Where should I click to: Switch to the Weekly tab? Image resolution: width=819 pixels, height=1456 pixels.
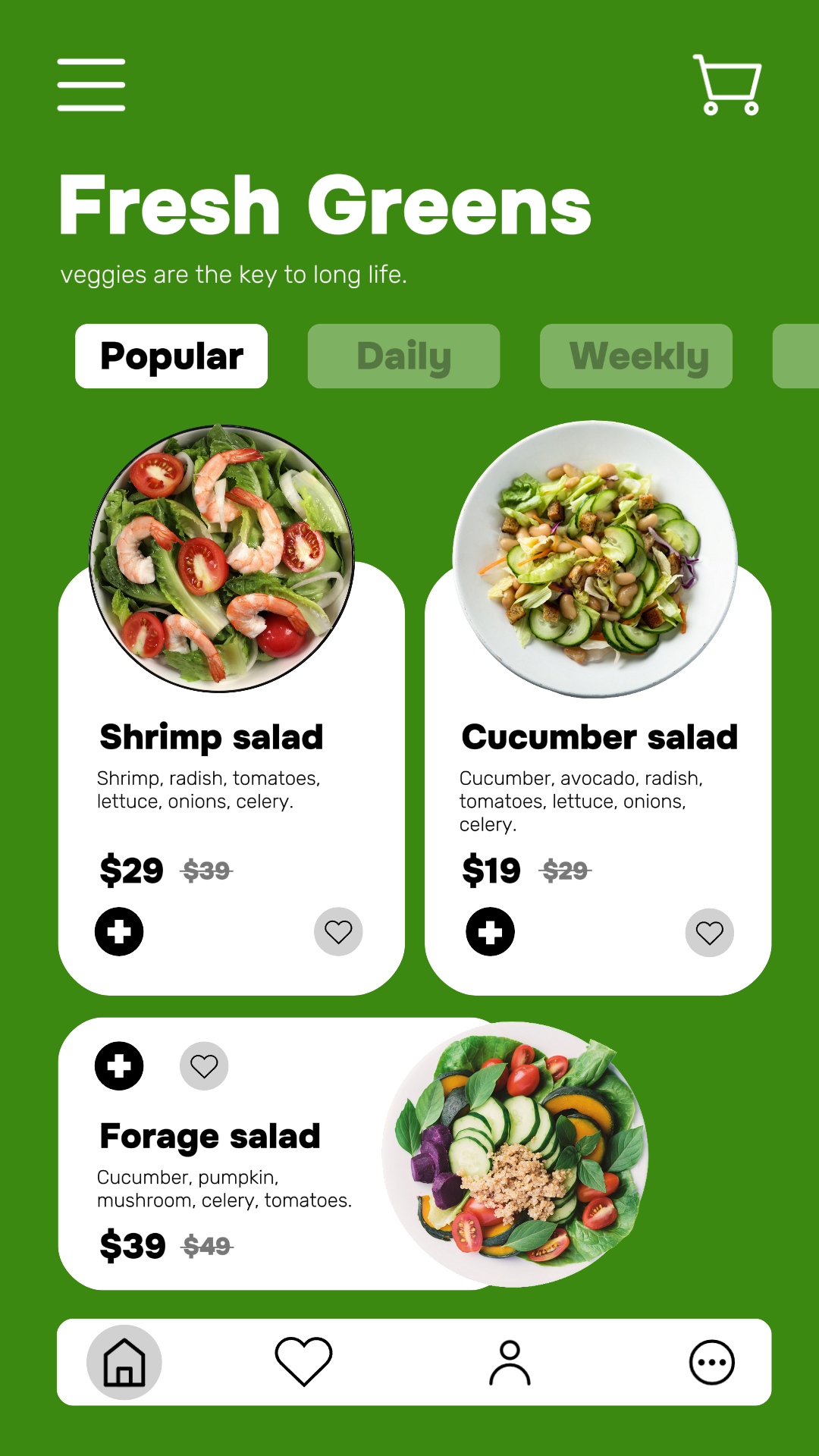[x=635, y=356]
